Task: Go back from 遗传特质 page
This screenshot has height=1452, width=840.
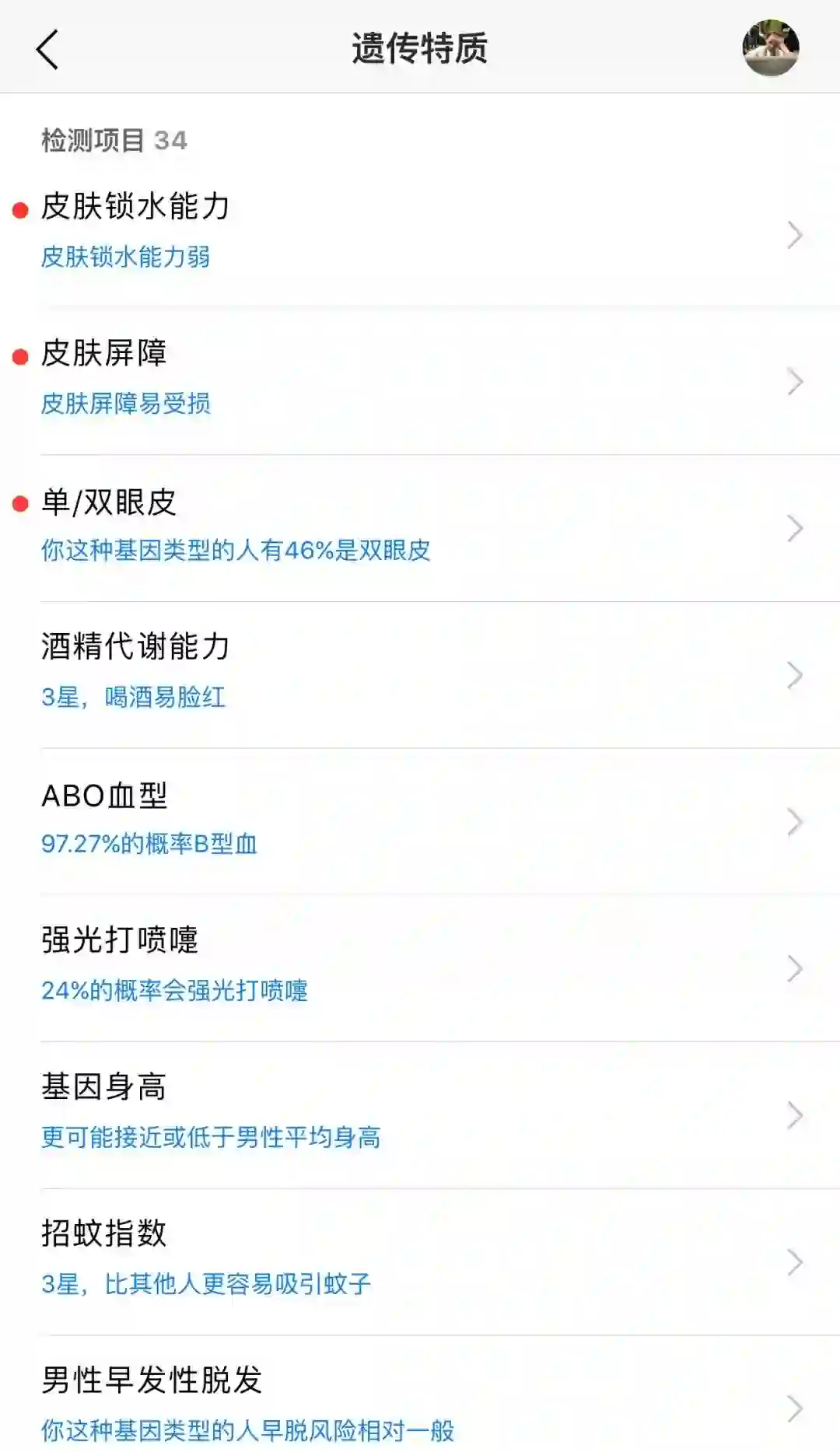Action: [48, 49]
